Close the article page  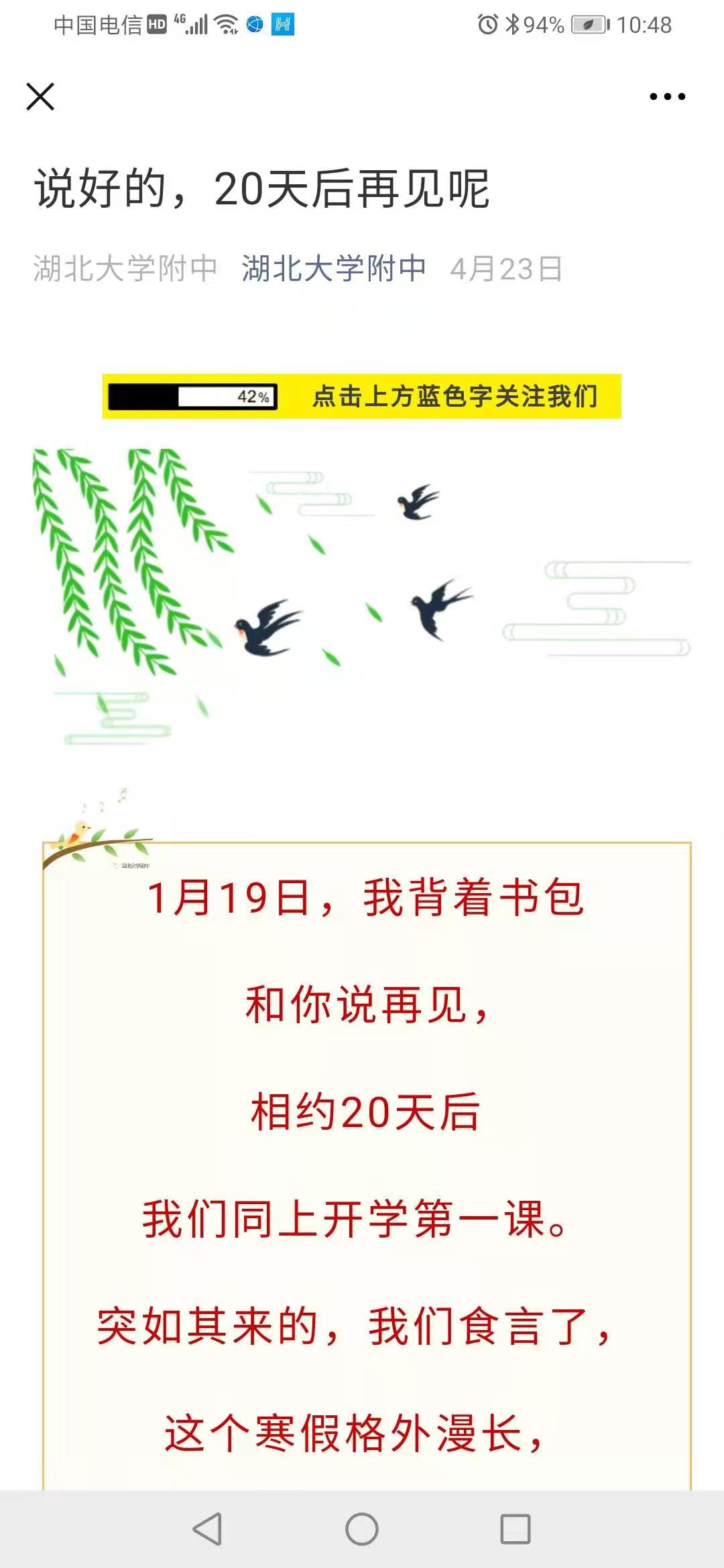point(40,96)
